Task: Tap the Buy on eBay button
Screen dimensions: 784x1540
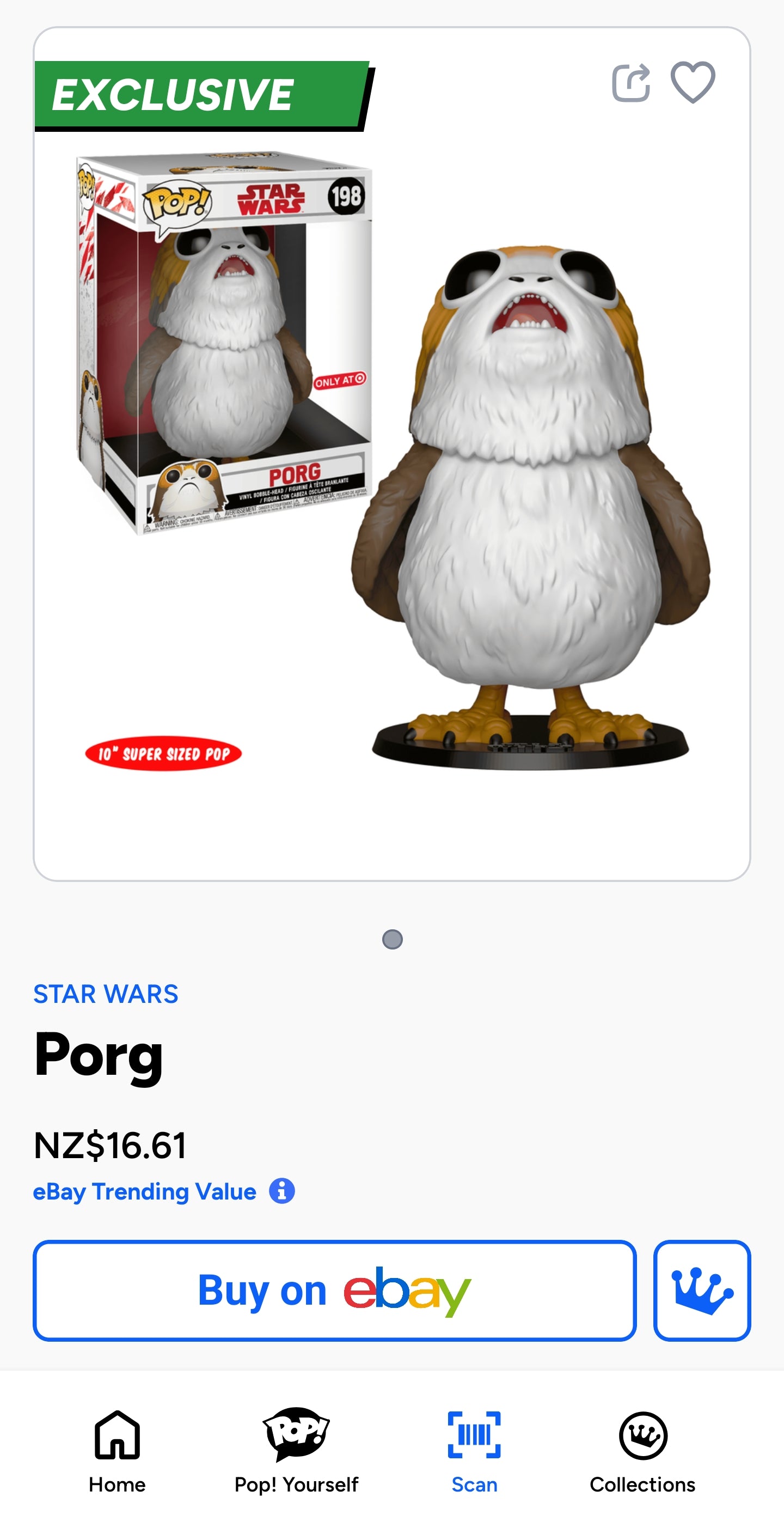Action: tap(335, 1291)
